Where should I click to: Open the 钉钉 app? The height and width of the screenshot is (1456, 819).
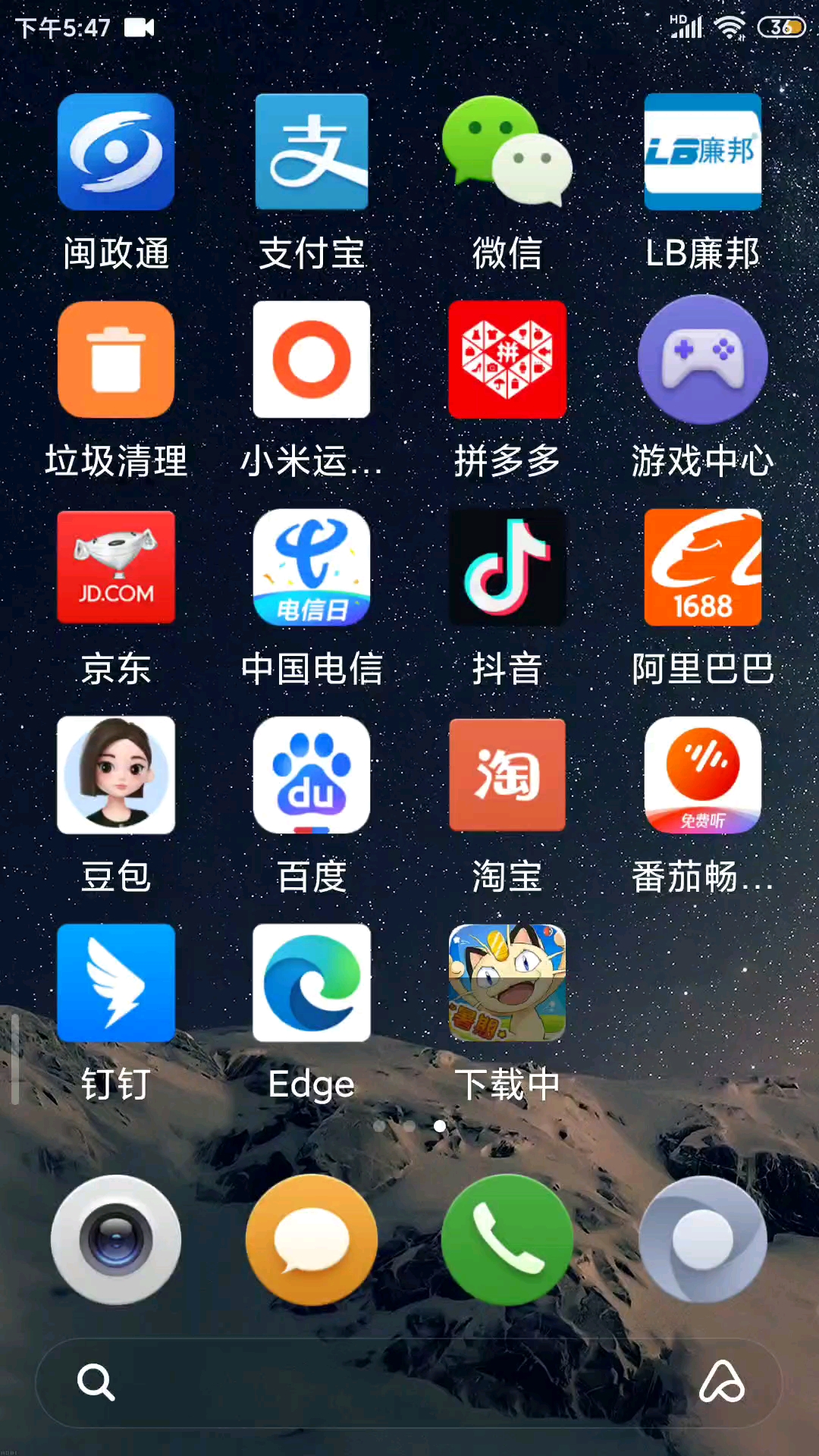116,983
